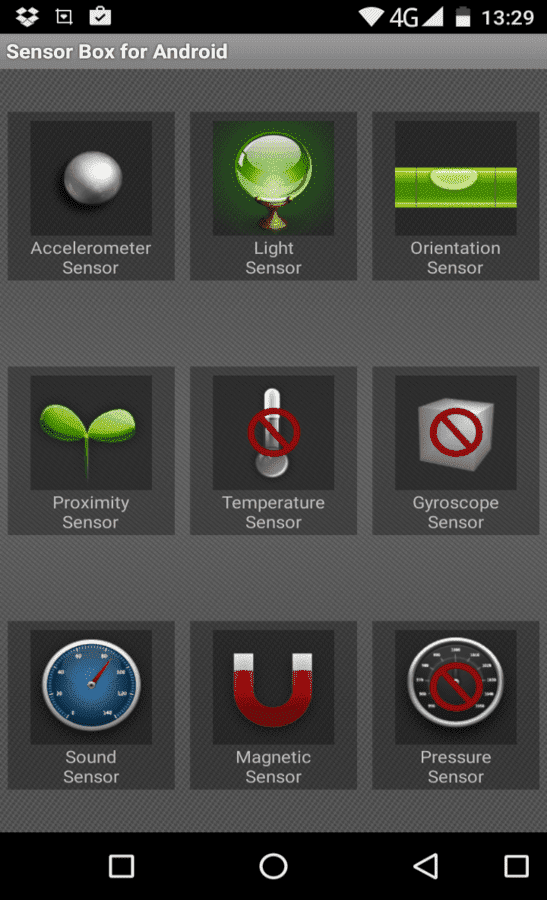Screen dimensions: 547x900
Task: Launch the Proximity Sensor tile
Action: tap(91, 451)
